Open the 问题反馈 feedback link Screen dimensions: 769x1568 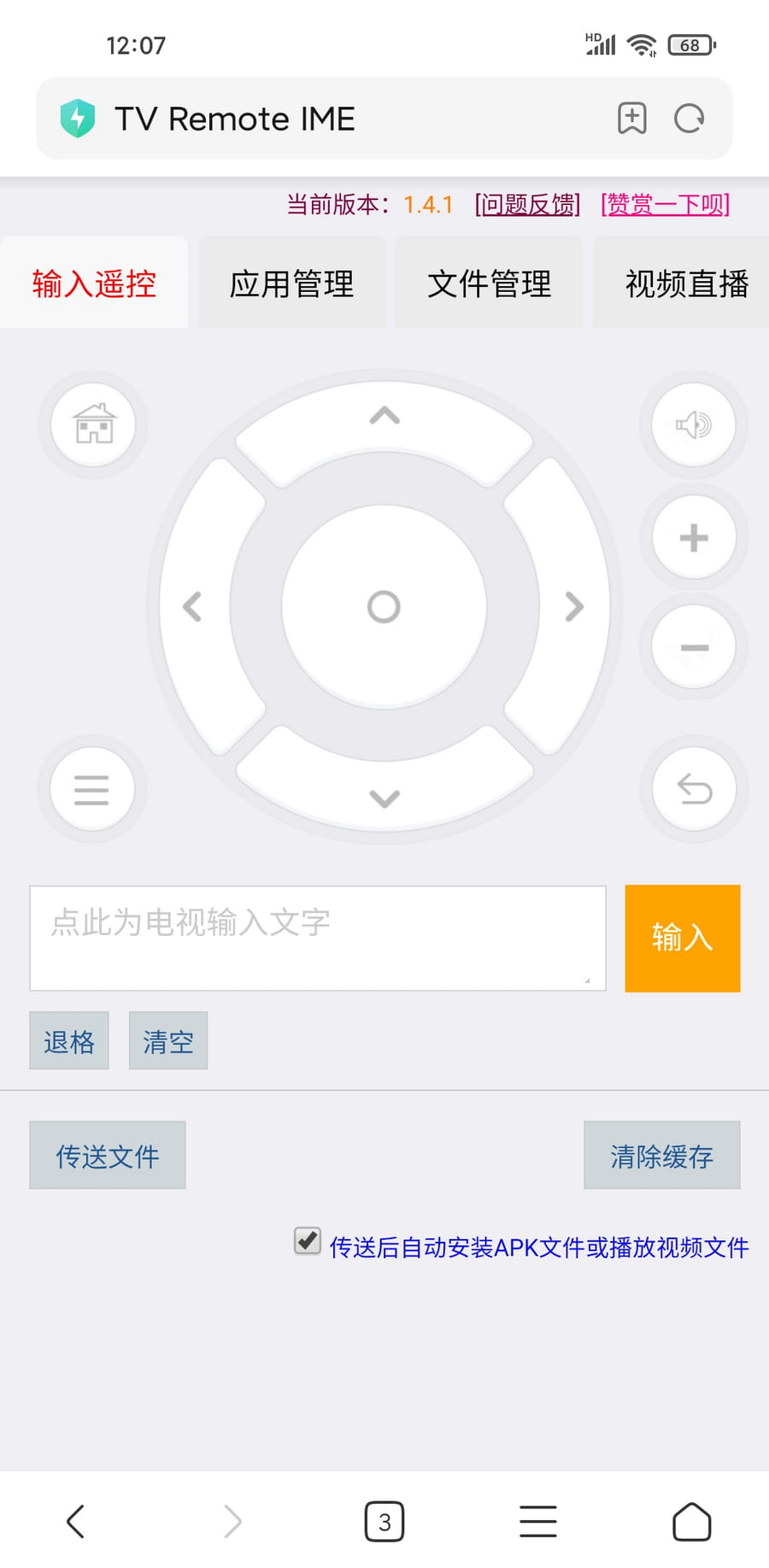coord(527,204)
